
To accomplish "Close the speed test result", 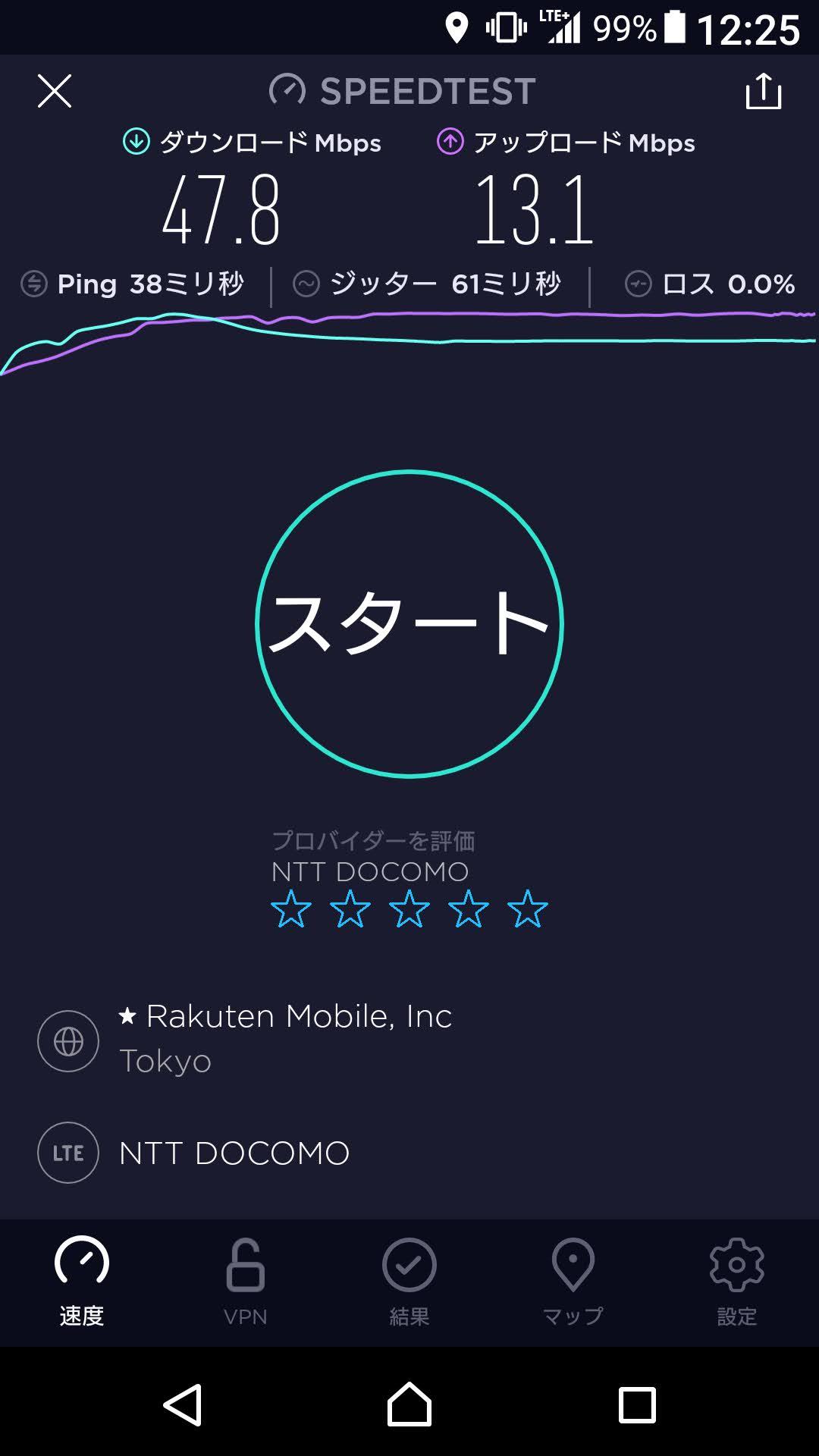I will pyautogui.click(x=55, y=91).
